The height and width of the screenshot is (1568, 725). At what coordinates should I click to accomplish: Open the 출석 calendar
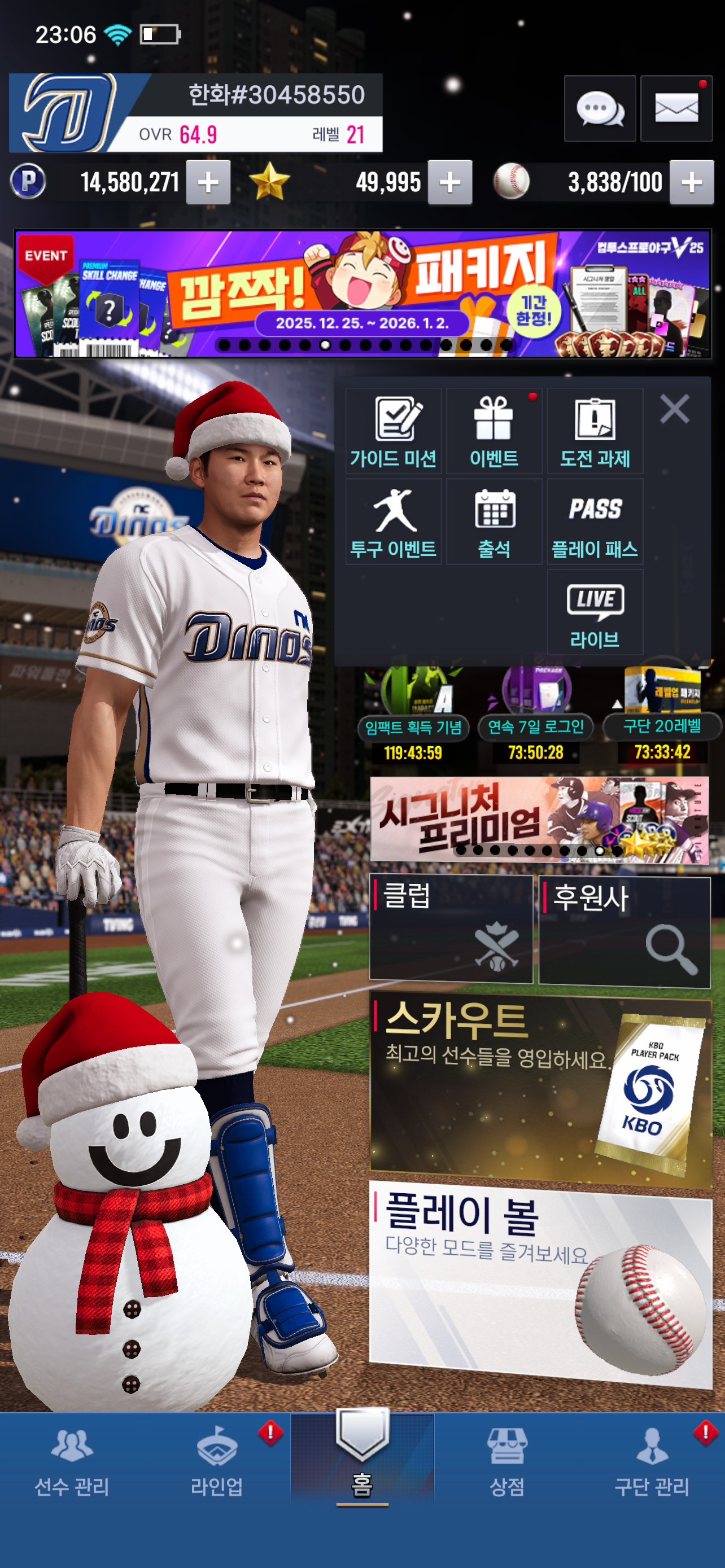(493, 522)
